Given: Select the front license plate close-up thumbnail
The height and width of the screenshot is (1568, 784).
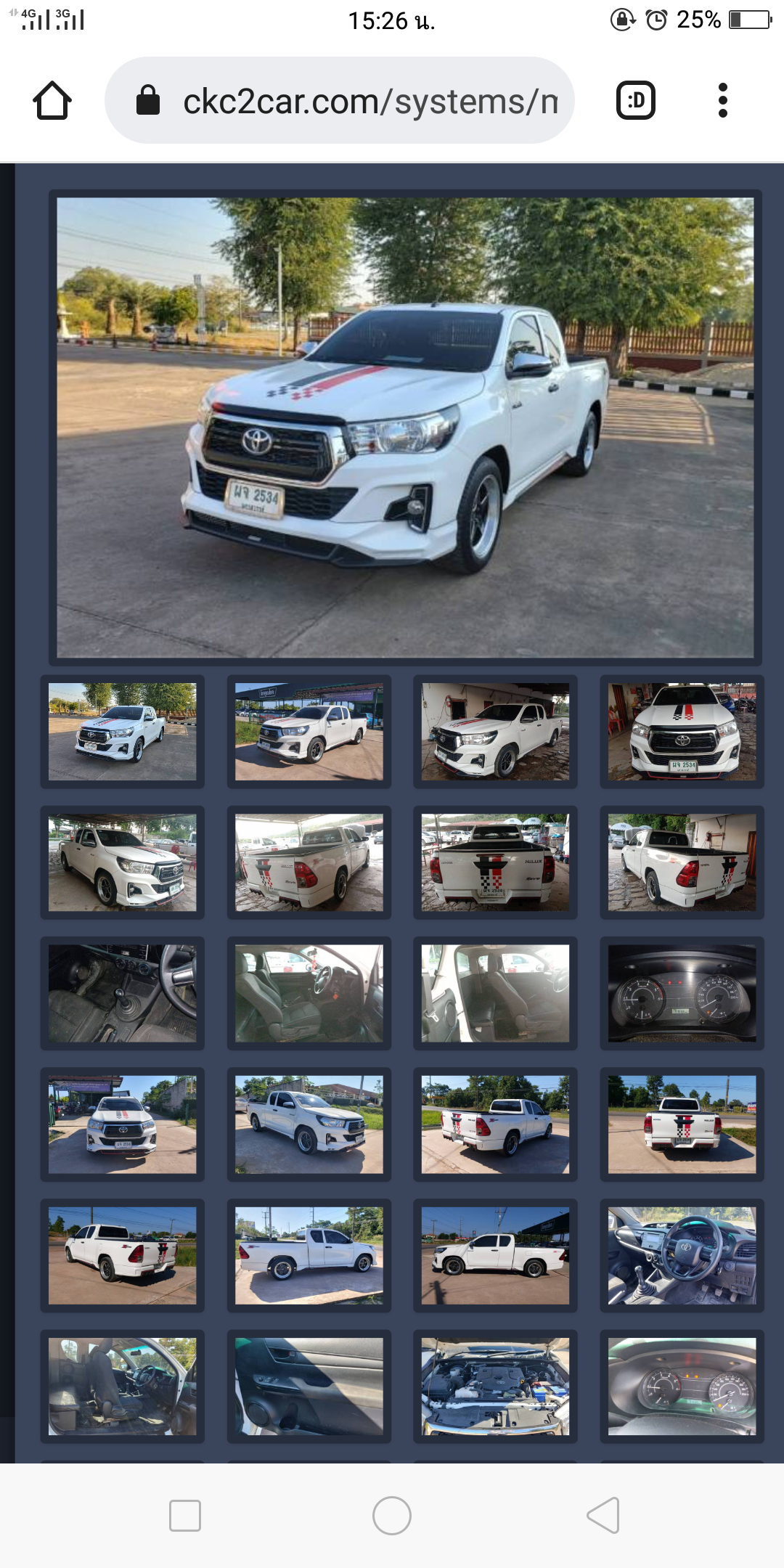Looking at the screenshot, I should pos(682,732).
